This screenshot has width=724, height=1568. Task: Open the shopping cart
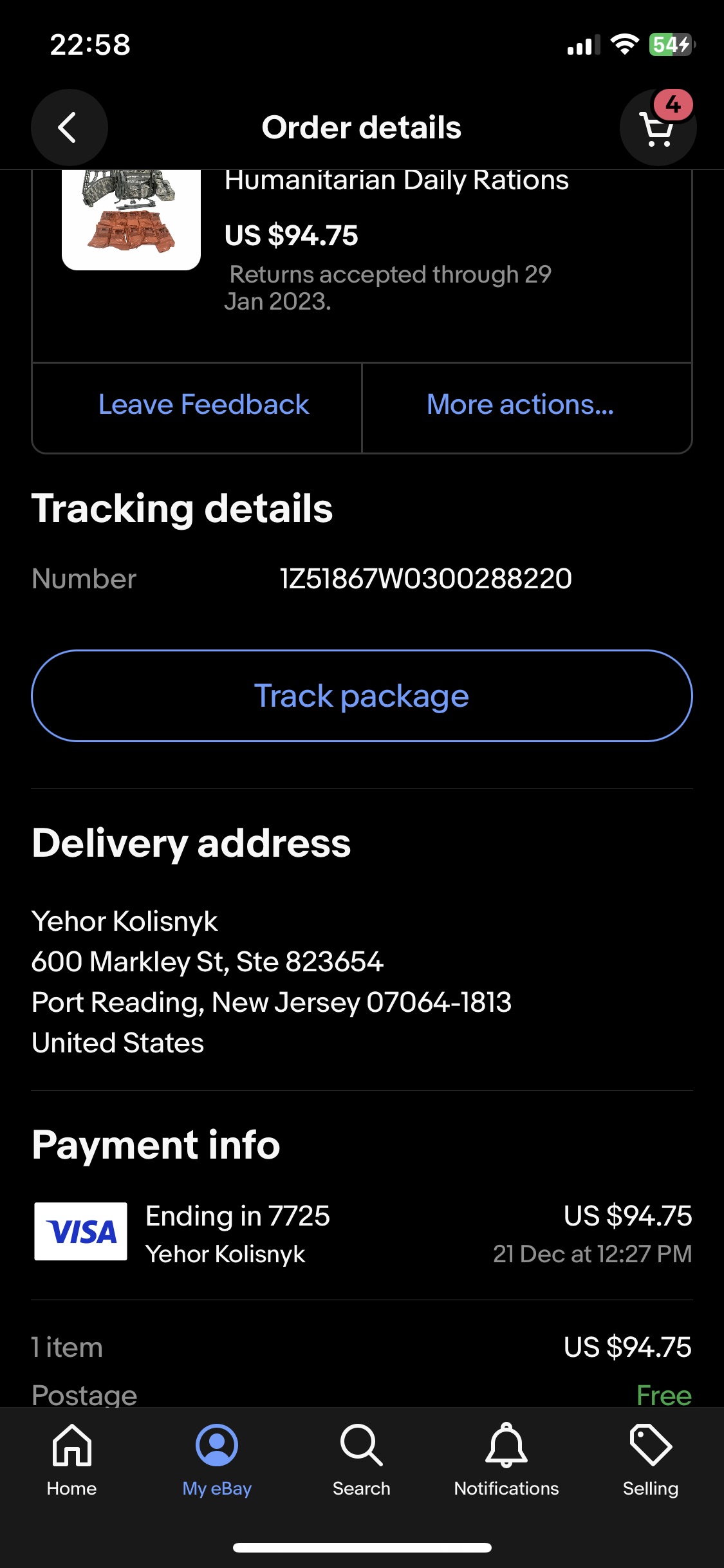coord(658,127)
